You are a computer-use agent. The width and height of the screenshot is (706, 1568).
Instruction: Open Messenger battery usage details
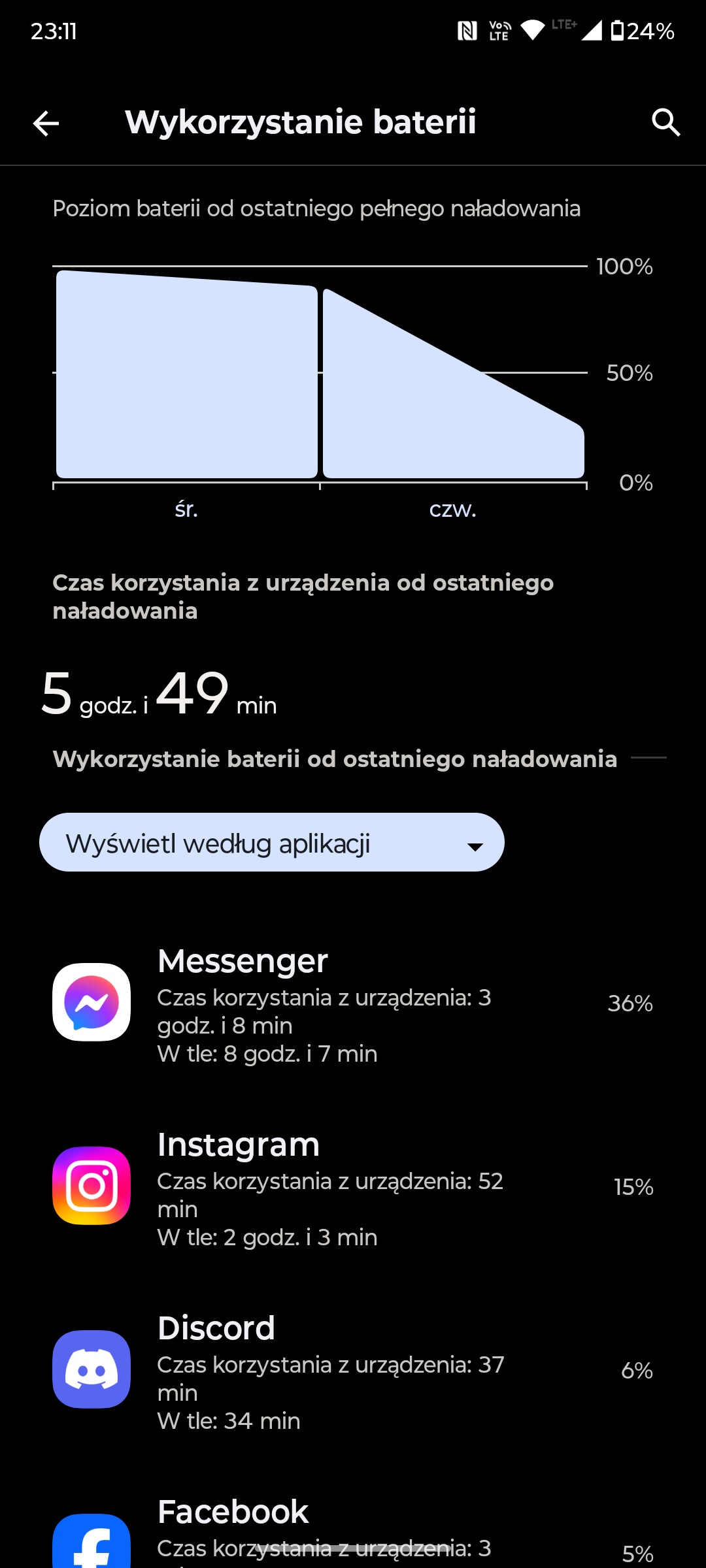click(353, 1002)
